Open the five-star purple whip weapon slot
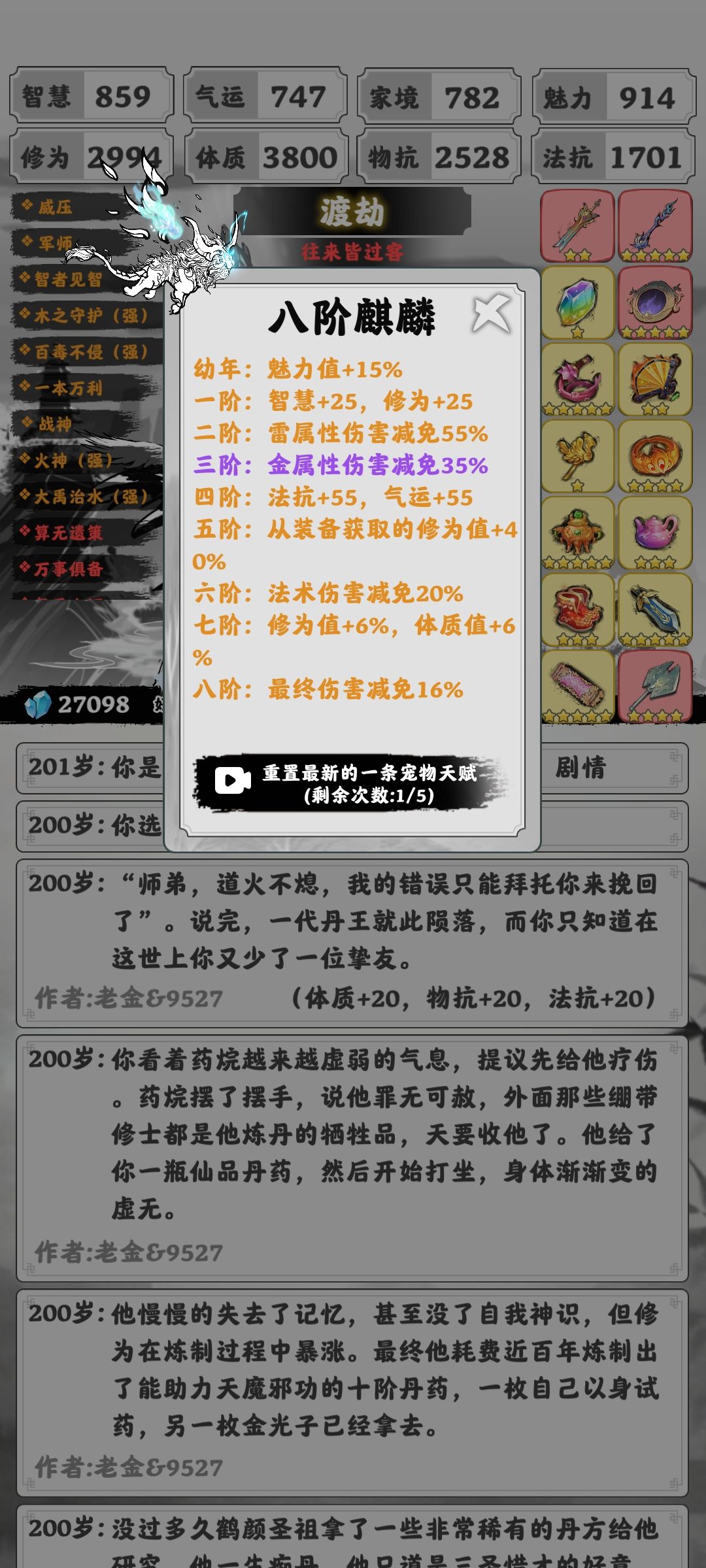The width and height of the screenshot is (706, 1568). point(654,225)
